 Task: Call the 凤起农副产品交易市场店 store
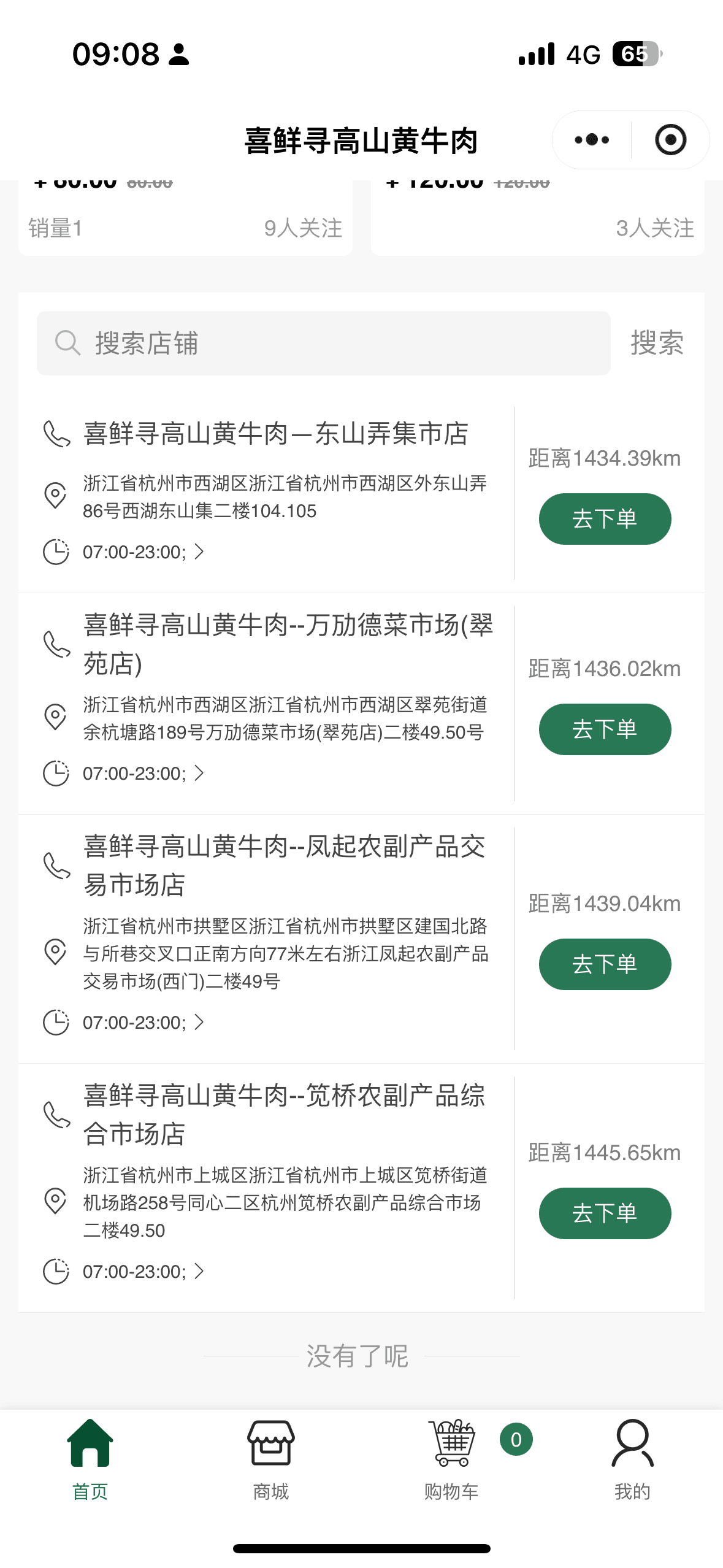tap(56, 866)
